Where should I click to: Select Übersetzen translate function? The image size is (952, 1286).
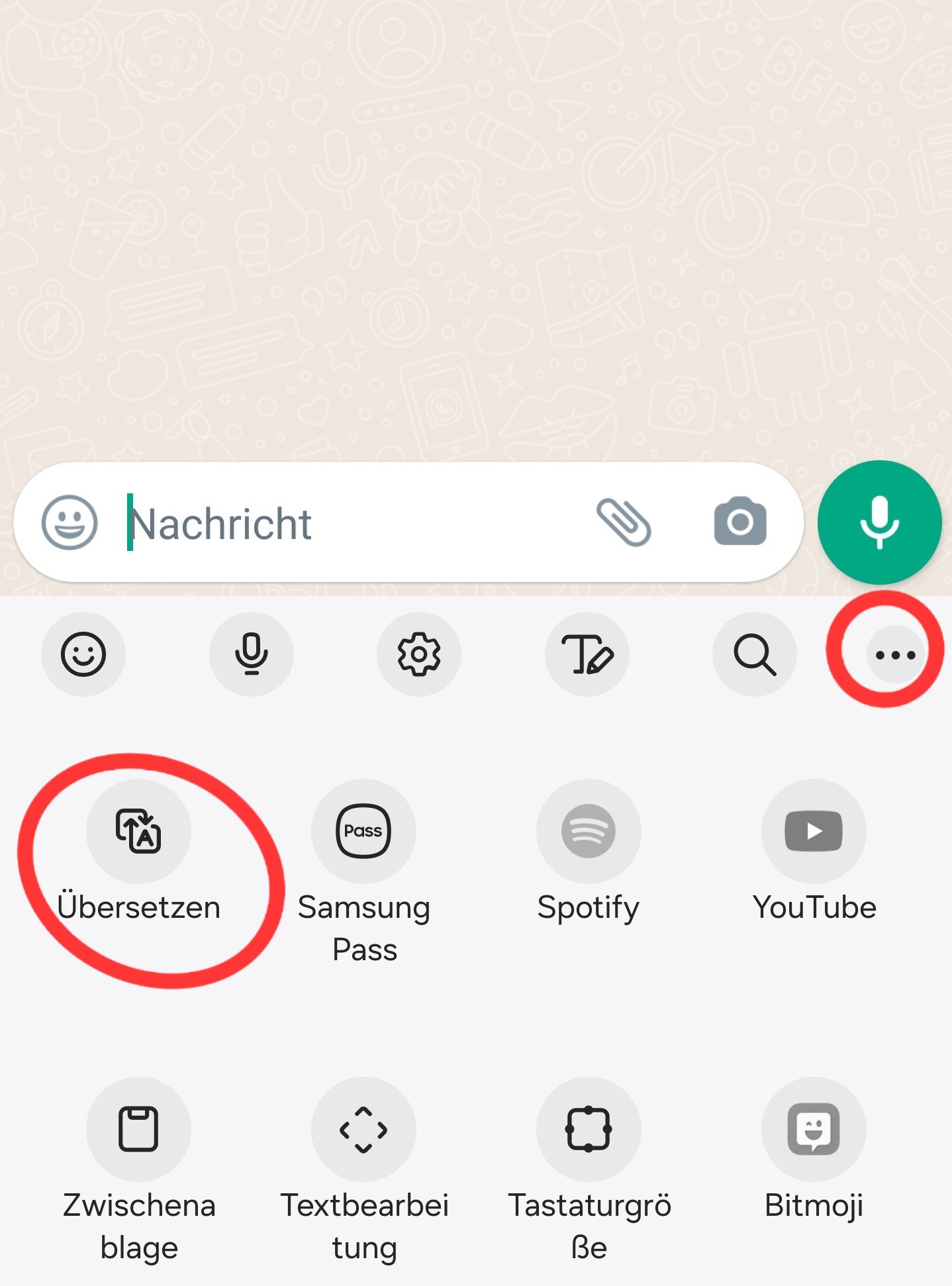[138, 832]
